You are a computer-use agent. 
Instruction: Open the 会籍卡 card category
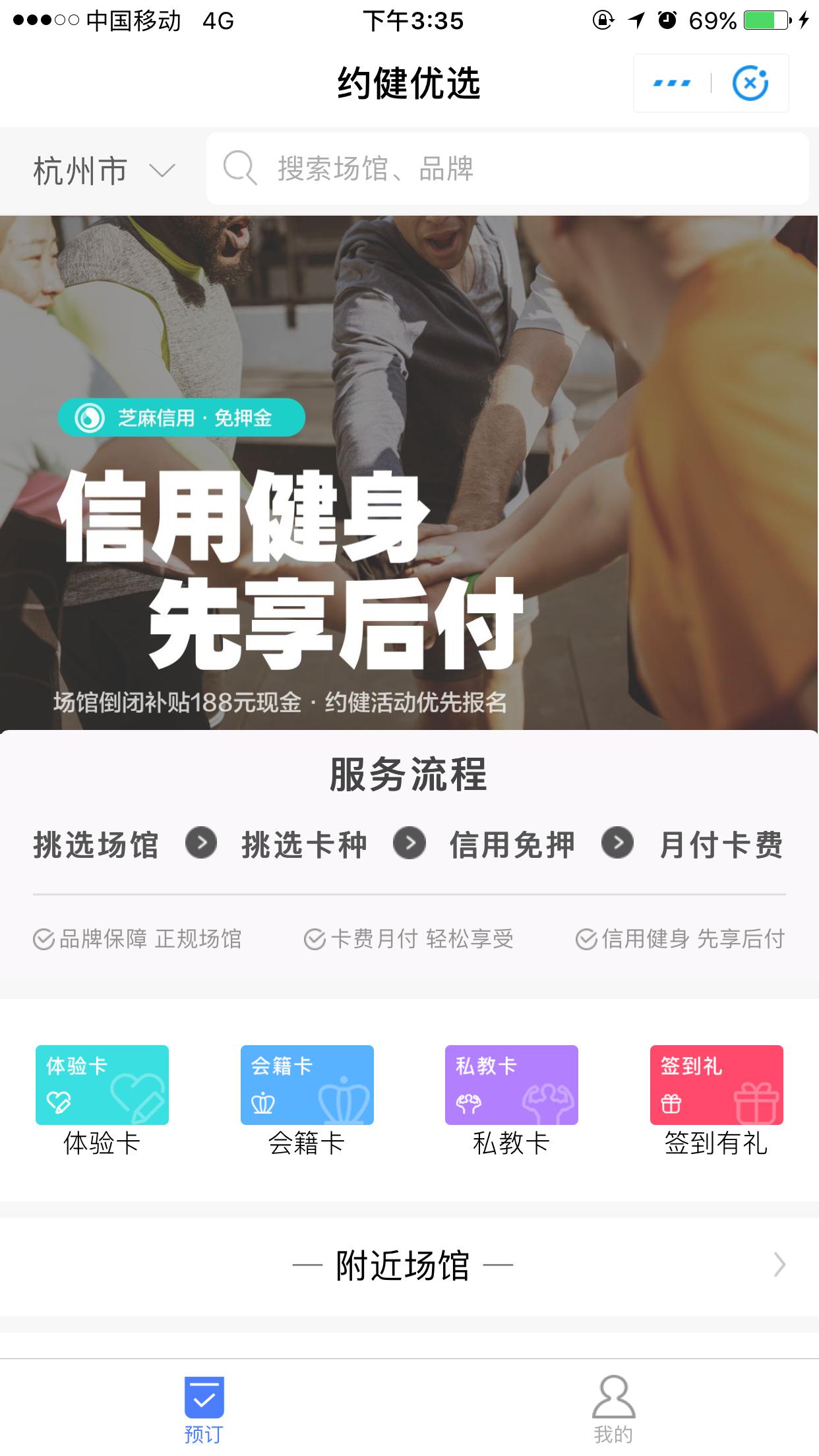pos(307,1099)
